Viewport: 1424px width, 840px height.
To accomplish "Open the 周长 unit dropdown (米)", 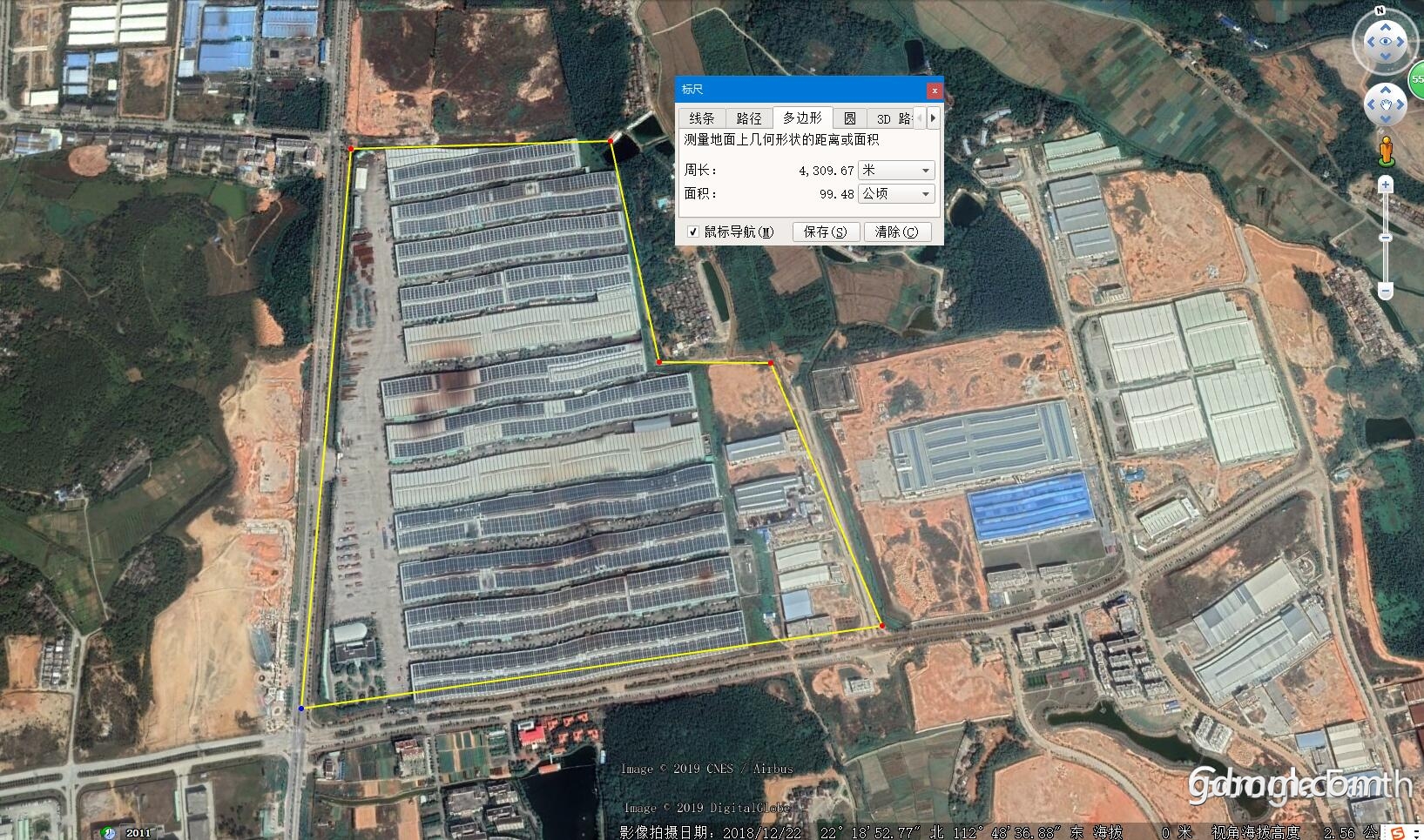I will coord(896,171).
